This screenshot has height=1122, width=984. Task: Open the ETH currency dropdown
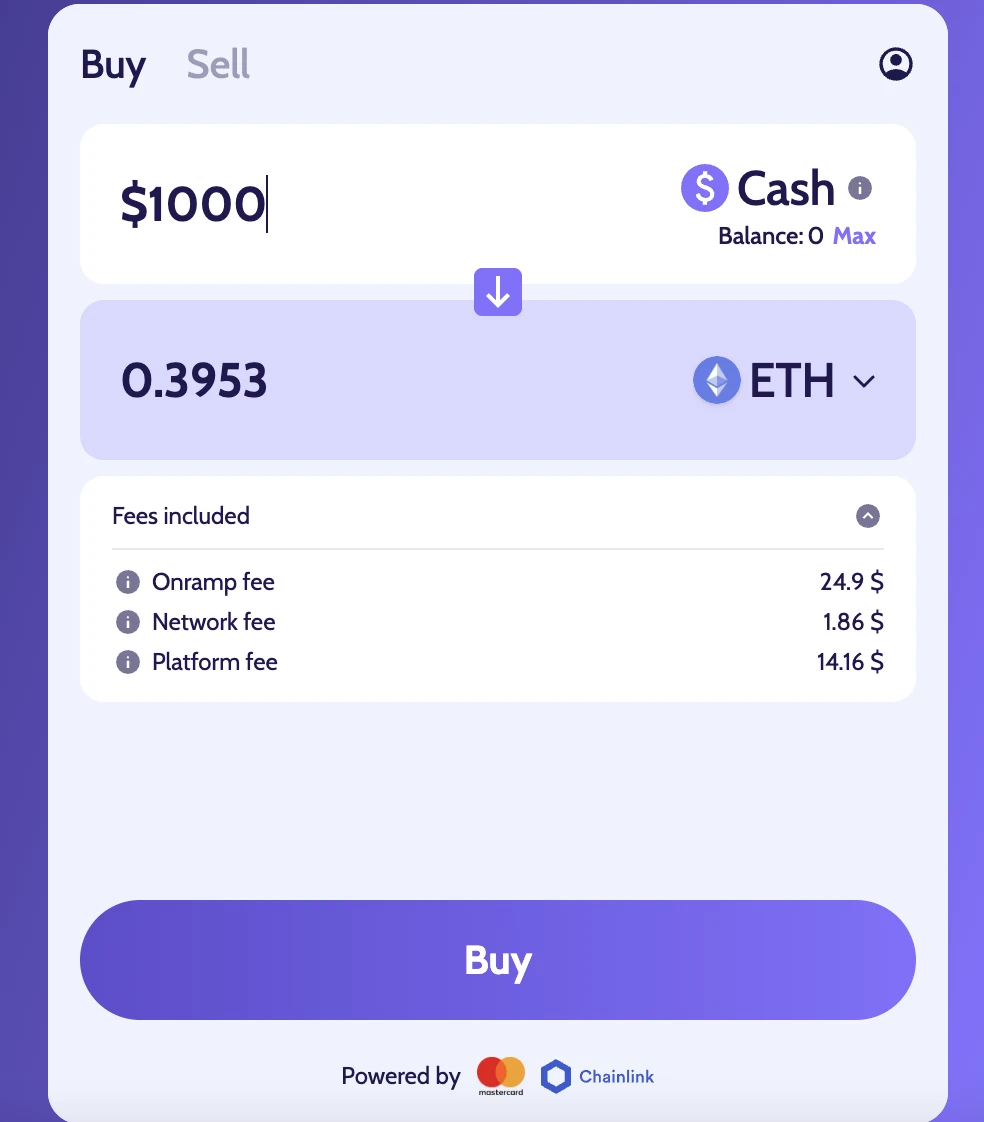click(x=864, y=381)
